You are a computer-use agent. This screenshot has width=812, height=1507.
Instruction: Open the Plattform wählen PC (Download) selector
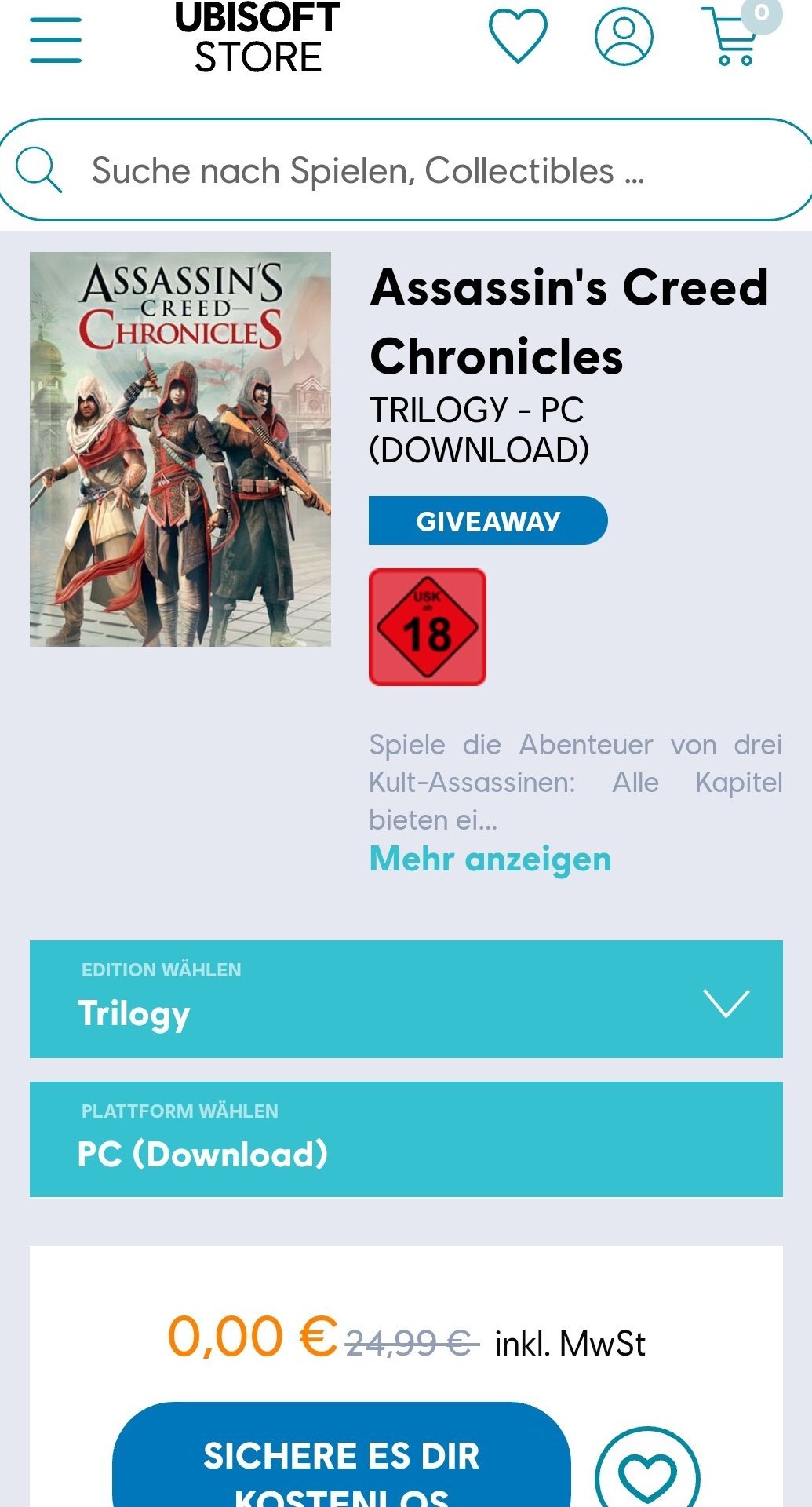(406, 1140)
